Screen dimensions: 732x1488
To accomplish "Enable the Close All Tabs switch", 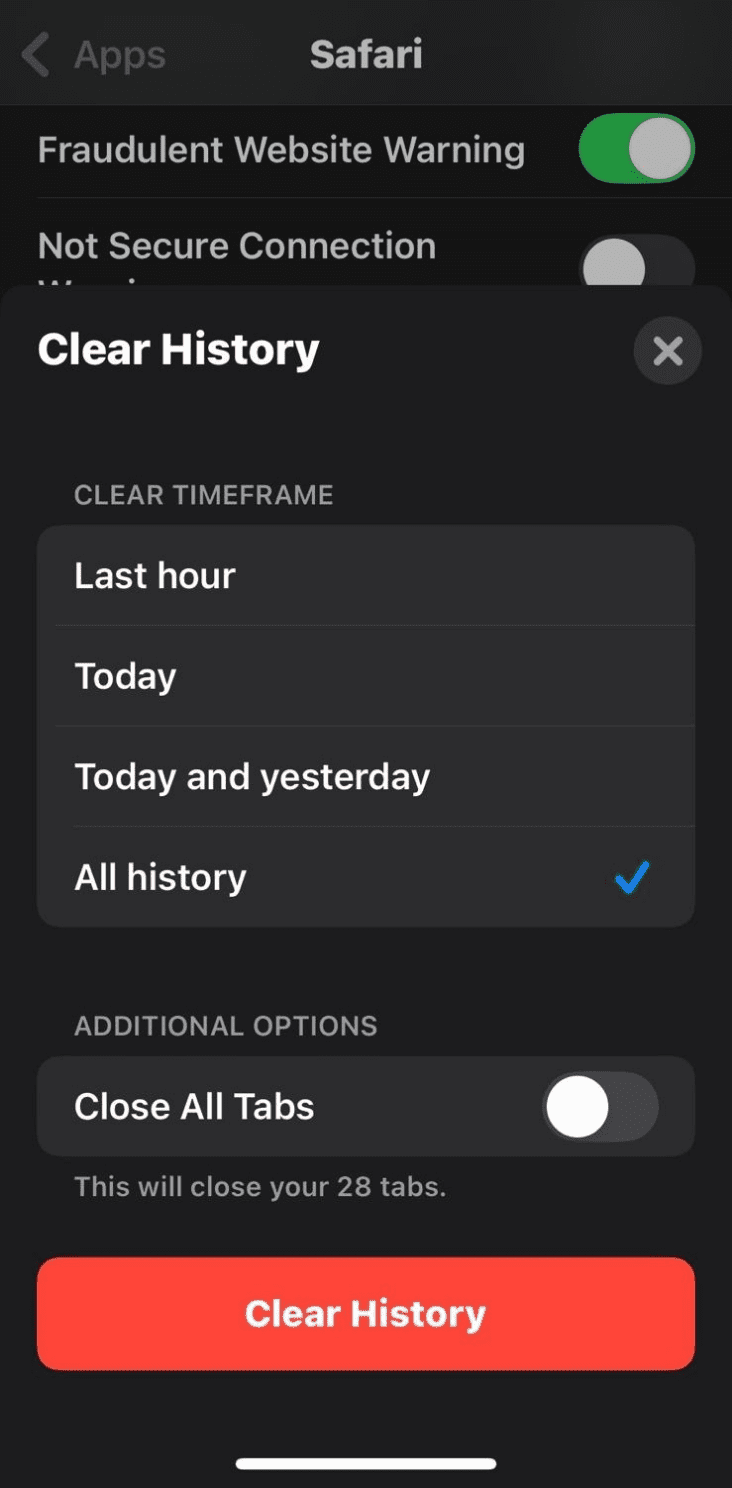I will coord(600,1106).
